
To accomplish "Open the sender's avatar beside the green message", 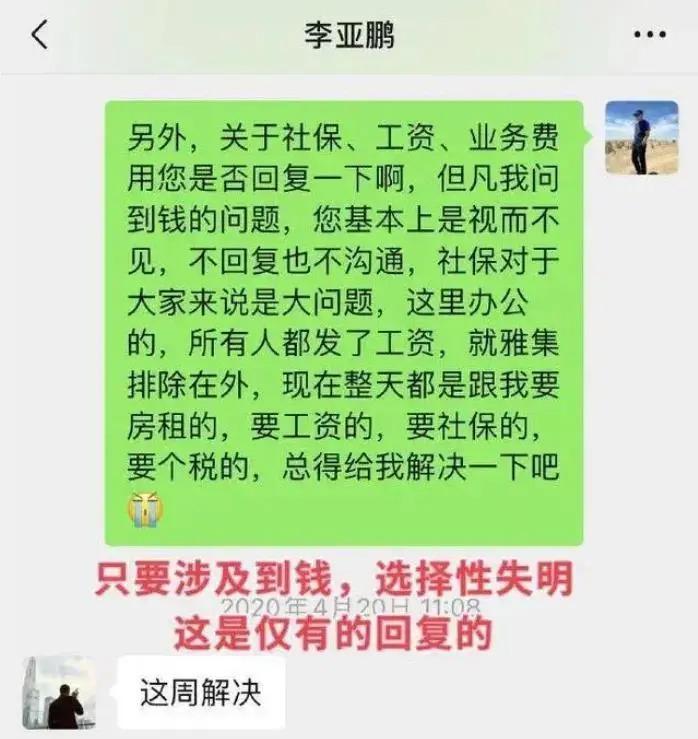I will point(642,138).
